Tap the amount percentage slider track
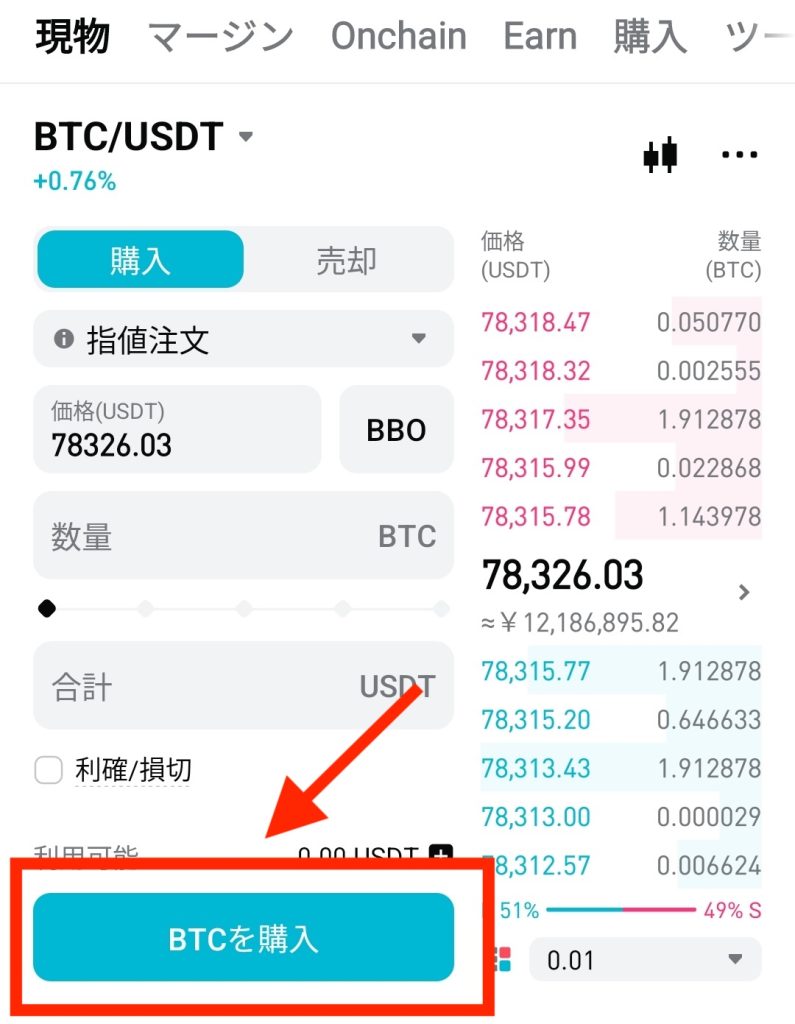This screenshot has width=795, height=1024. [x=243, y=608]
